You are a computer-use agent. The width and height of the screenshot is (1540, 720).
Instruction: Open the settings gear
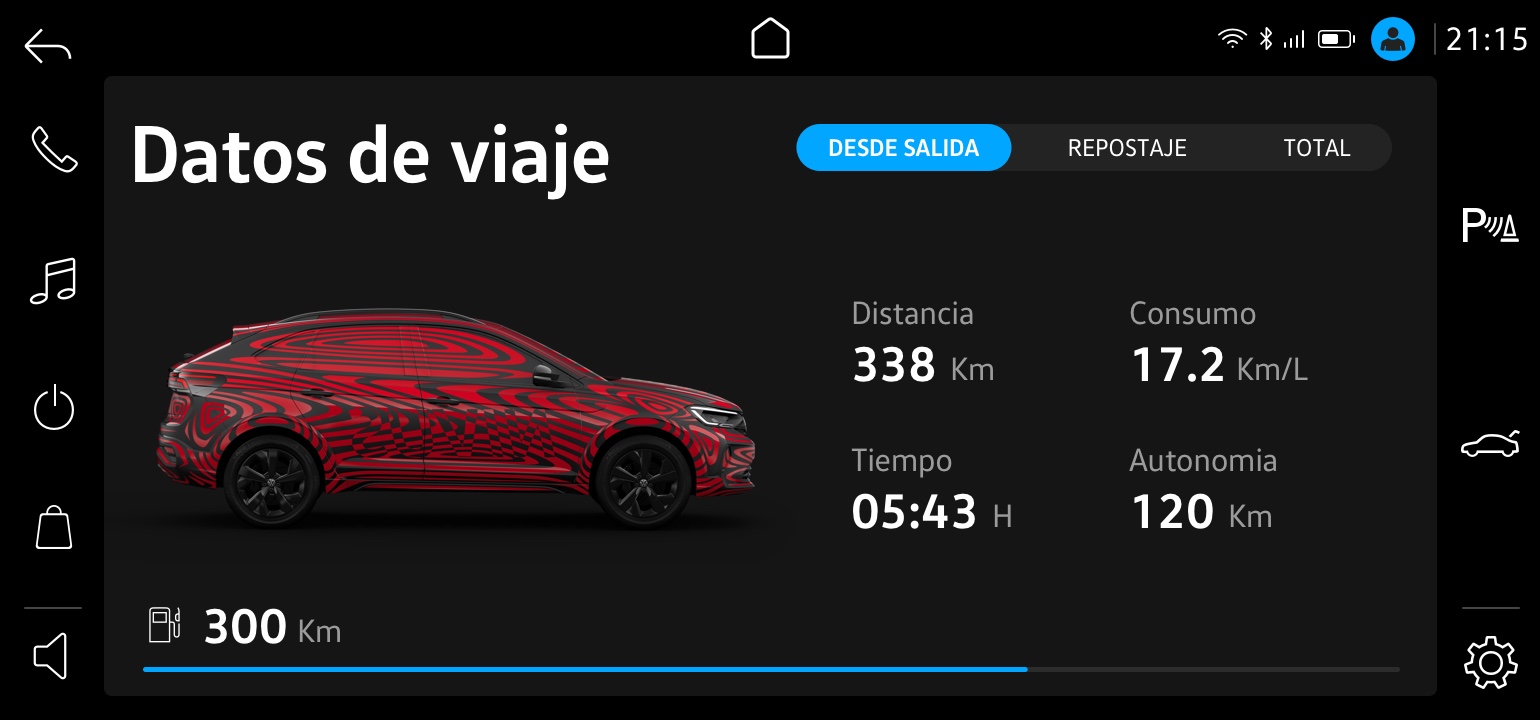(x=1489, y=662)
